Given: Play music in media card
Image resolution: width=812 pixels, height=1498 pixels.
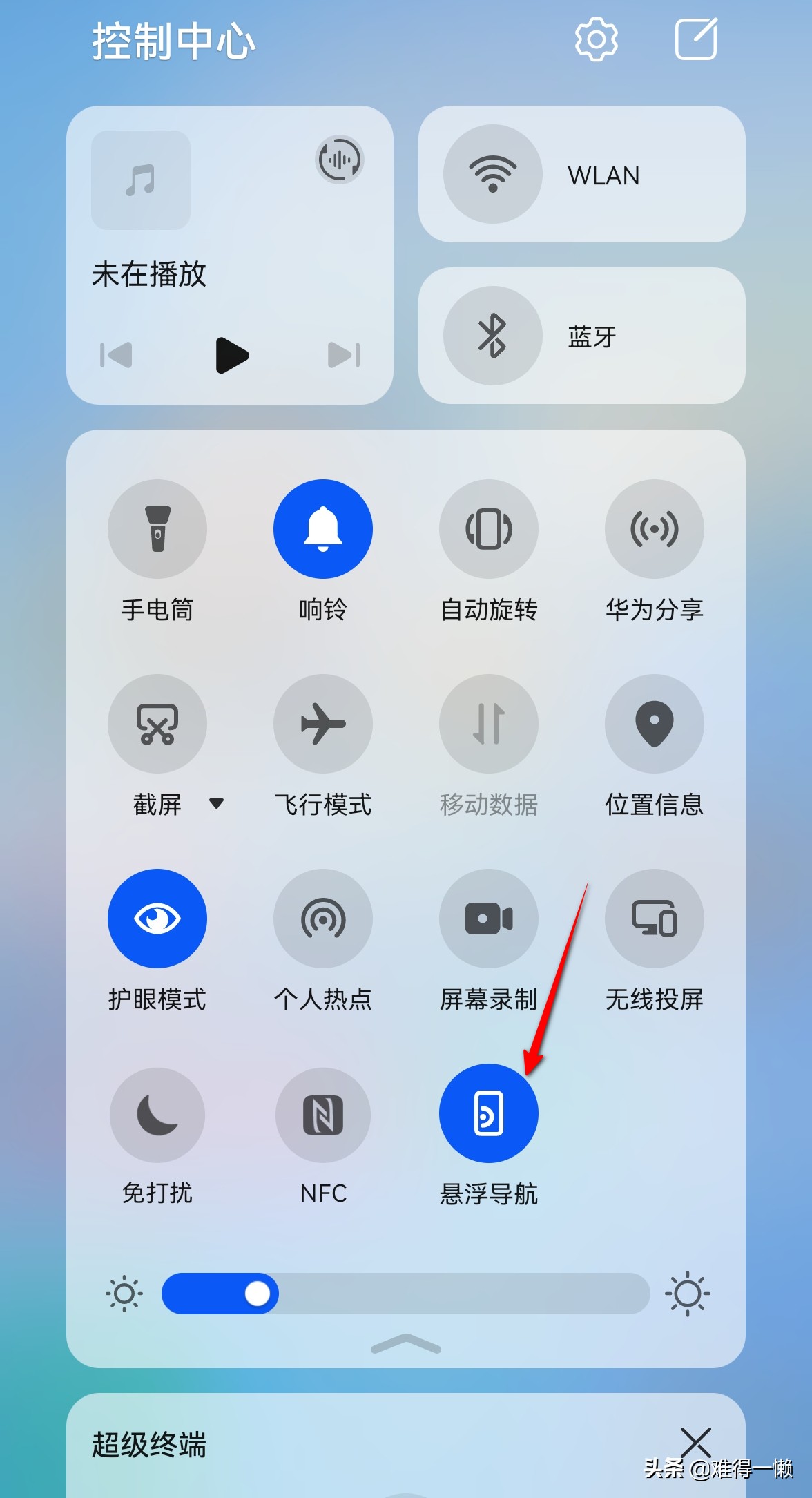Looking at the screenshot, I should click(231, 355).
